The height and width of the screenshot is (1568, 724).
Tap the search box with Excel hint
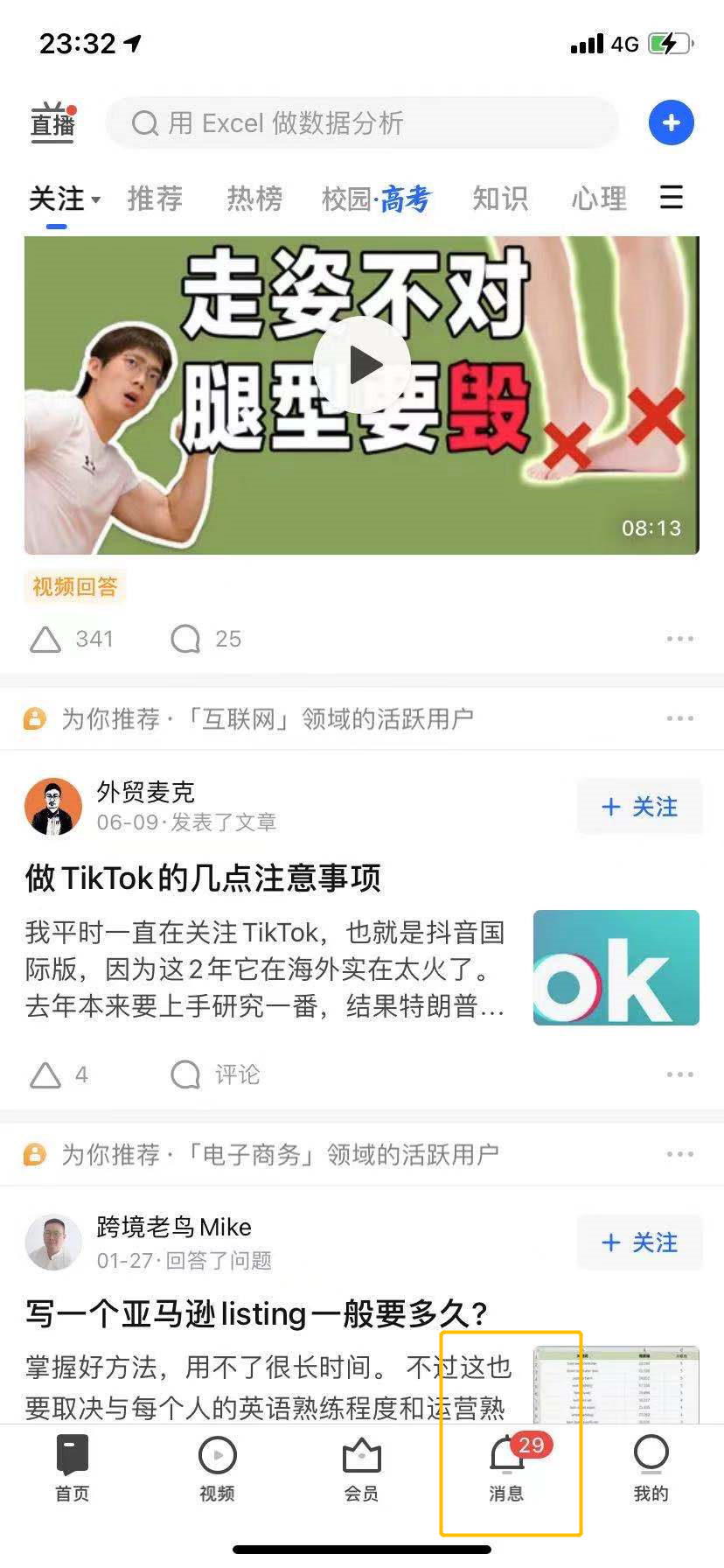click(x=362, y=123)
